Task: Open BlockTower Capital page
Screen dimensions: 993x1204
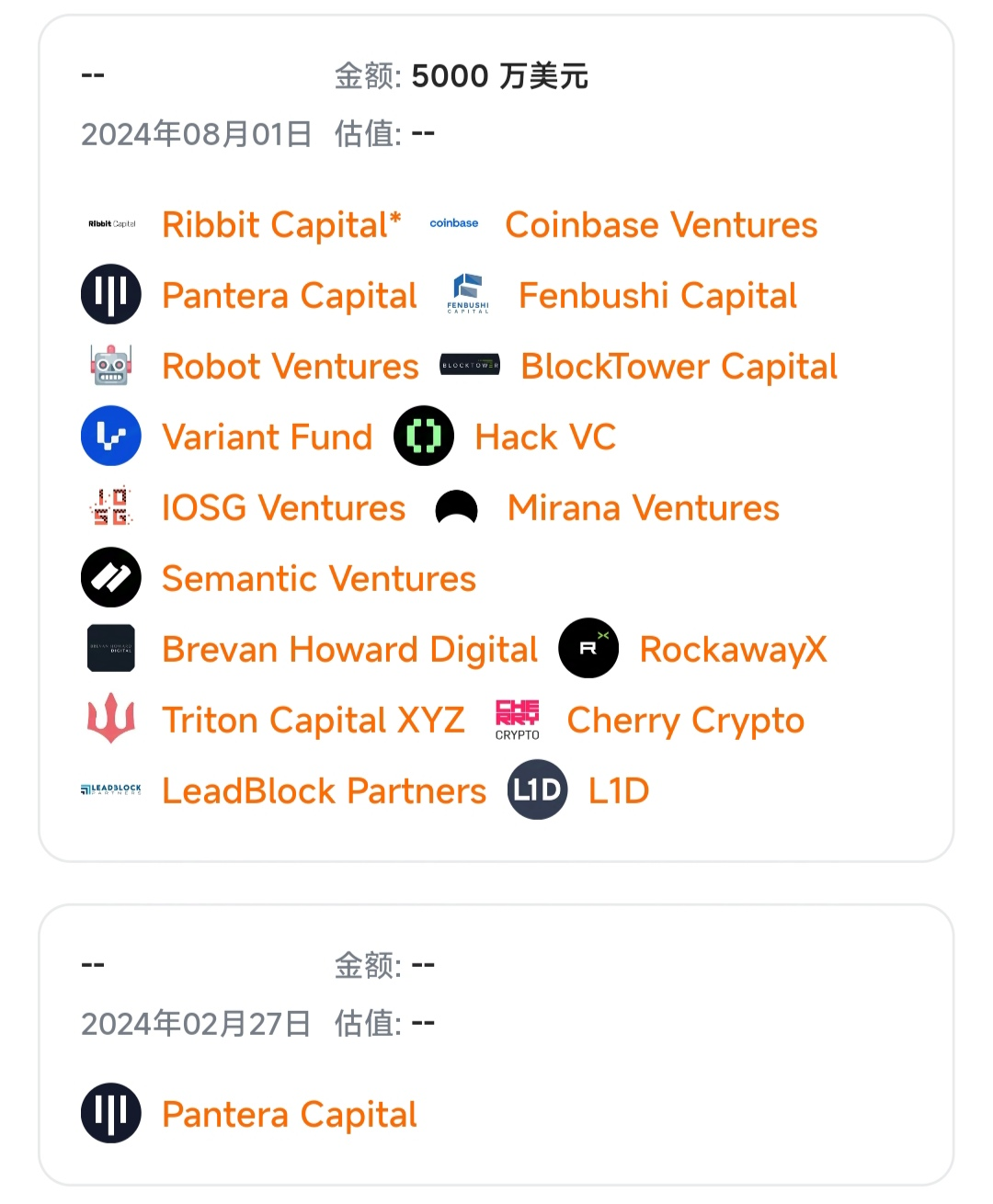Action: tap(679, 367)
